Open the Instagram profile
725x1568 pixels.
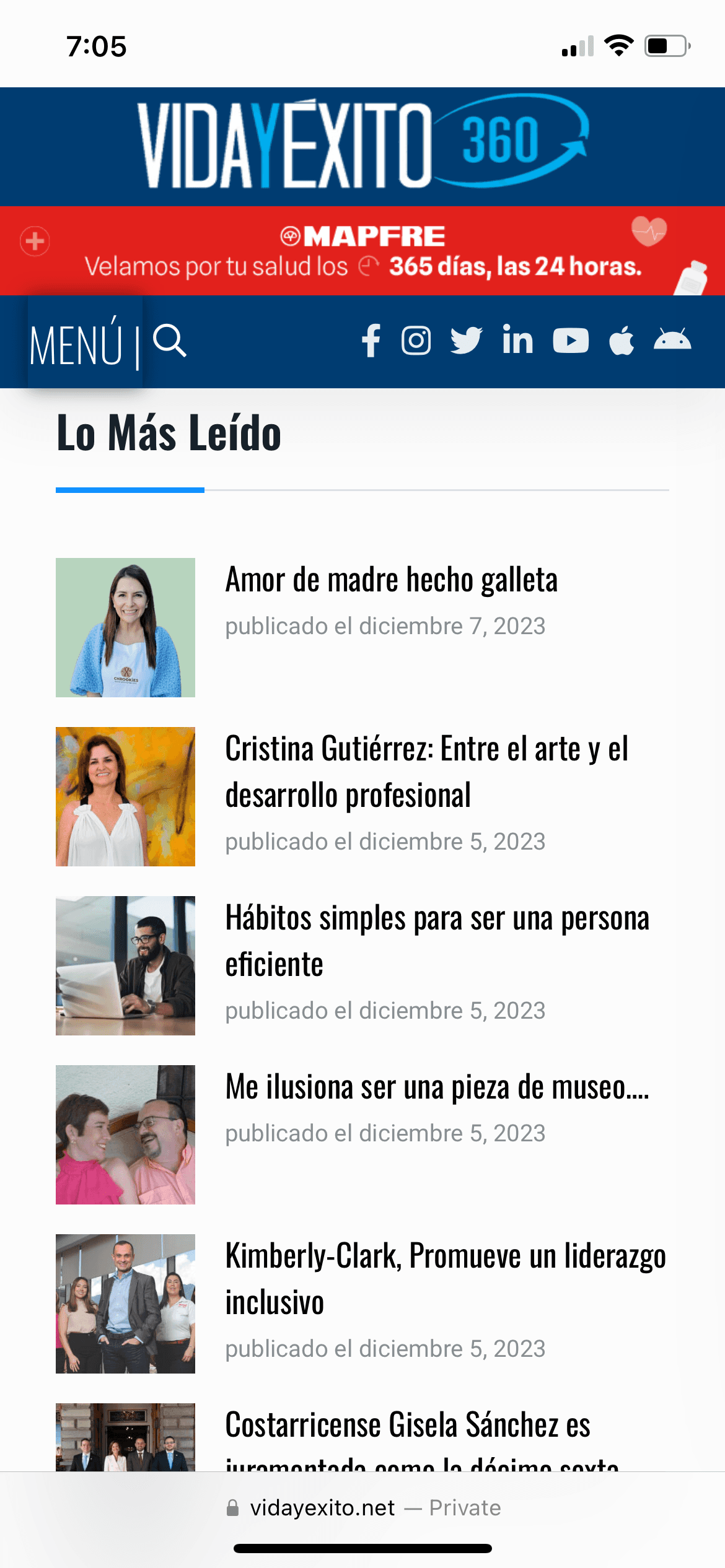point(416,341)
